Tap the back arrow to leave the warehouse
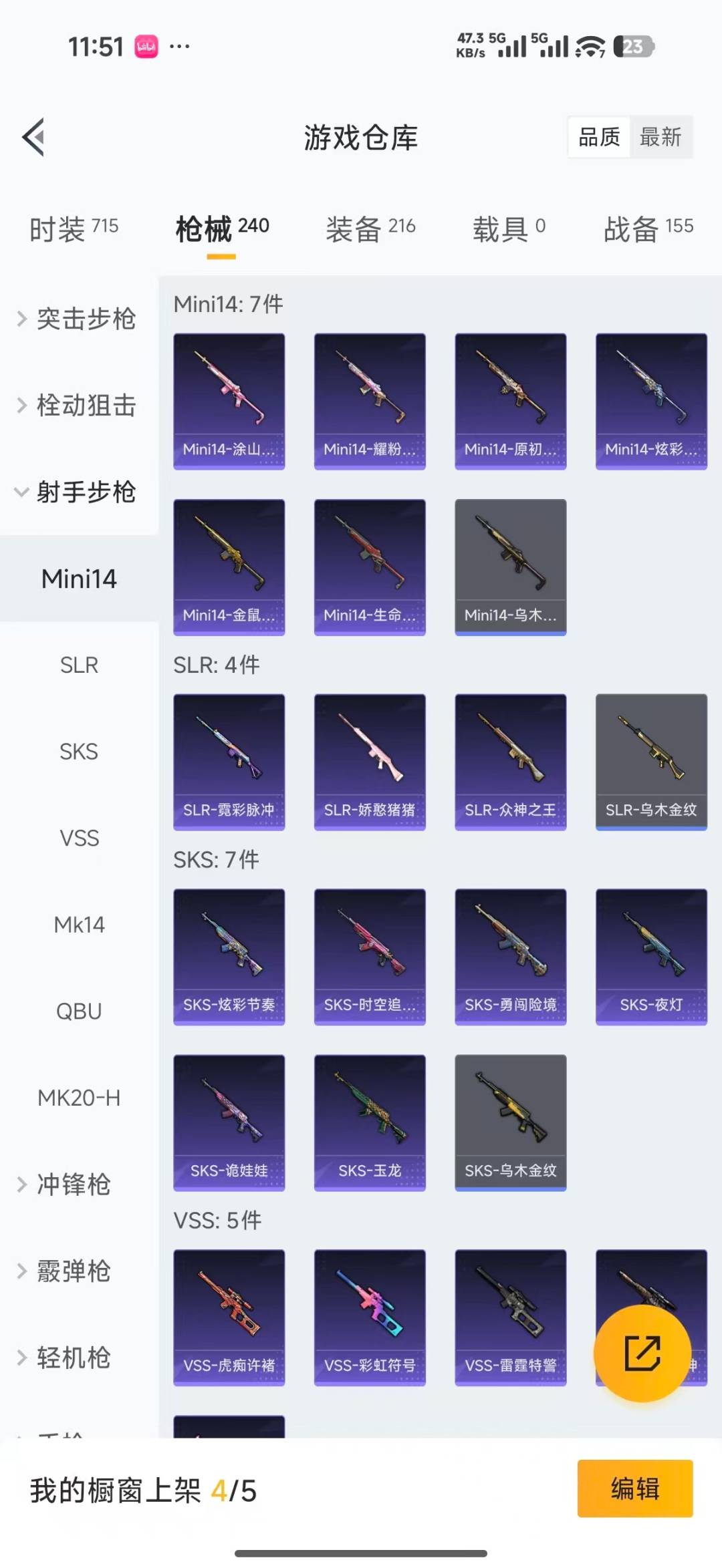 33,136
